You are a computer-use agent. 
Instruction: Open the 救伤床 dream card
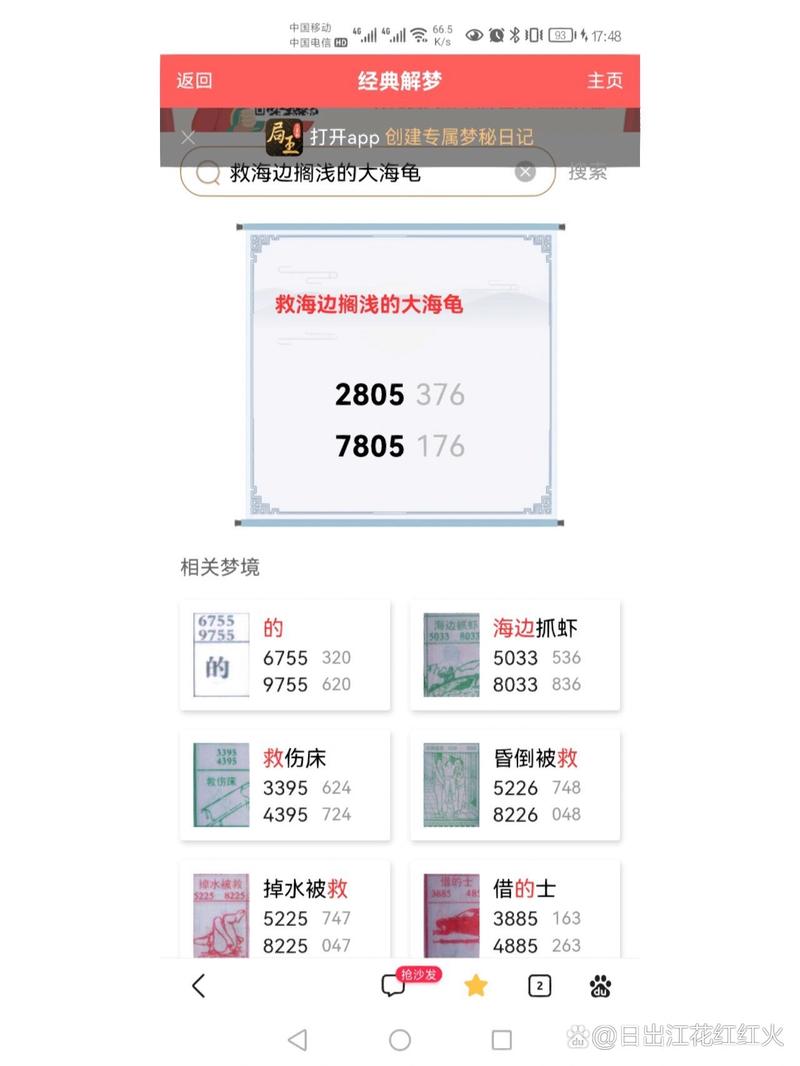pyautogui.click(x=285, y=785)
